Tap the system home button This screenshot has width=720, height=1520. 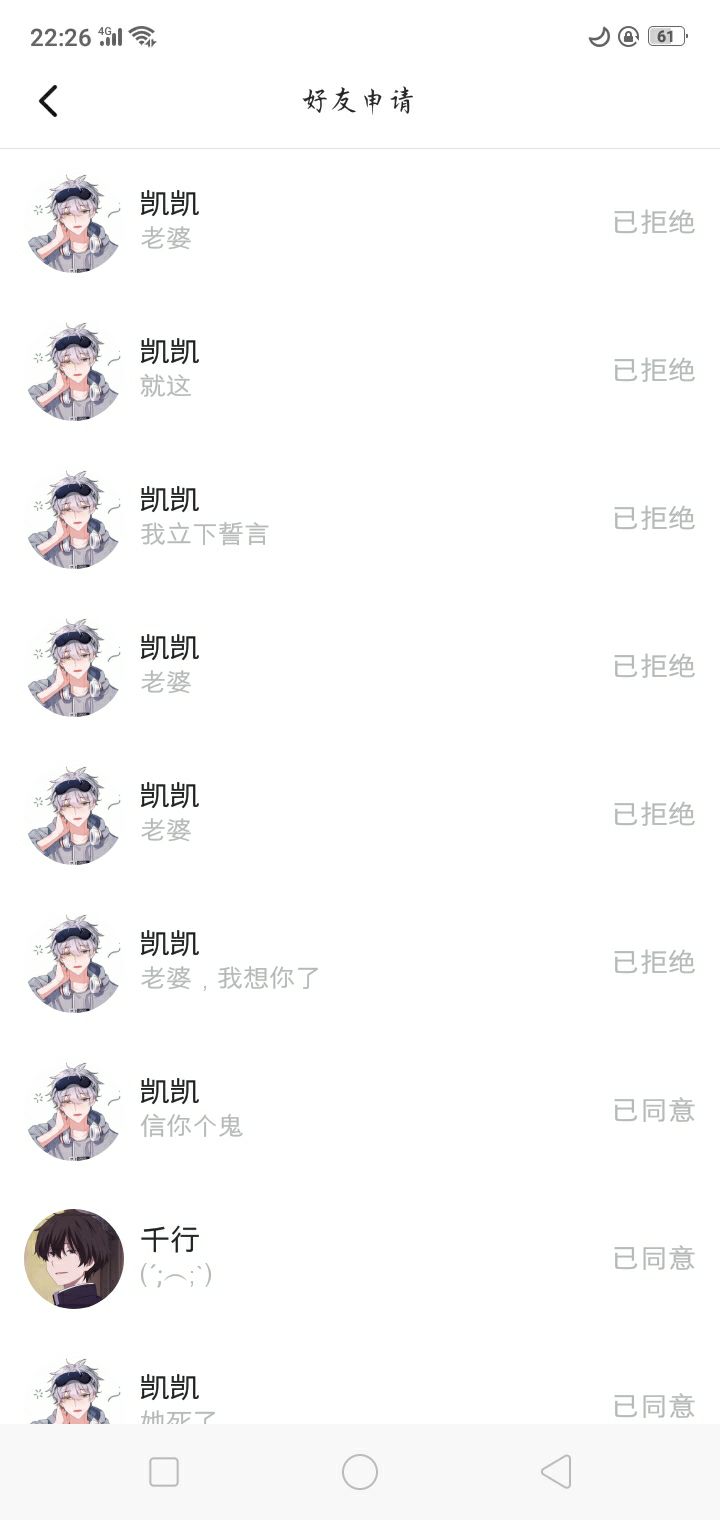[x=360, y=1472]
